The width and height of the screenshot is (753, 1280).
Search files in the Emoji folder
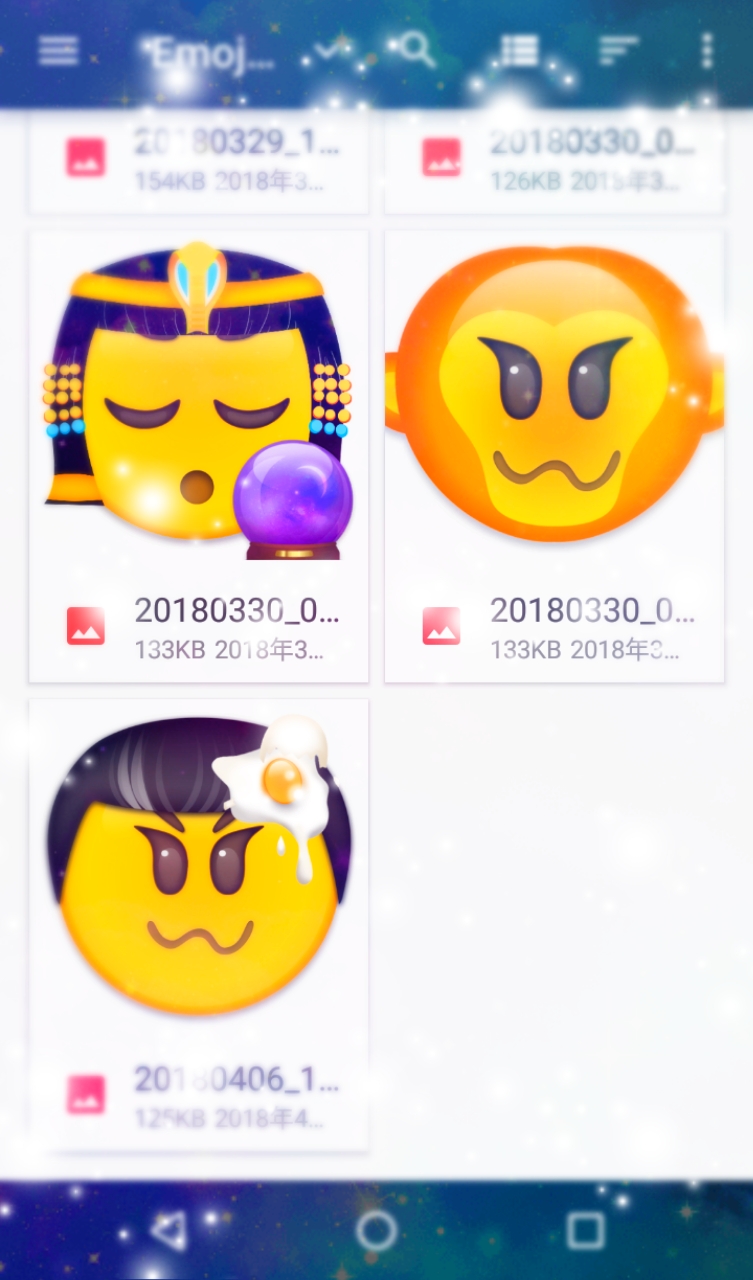click(x=416, y=49)
